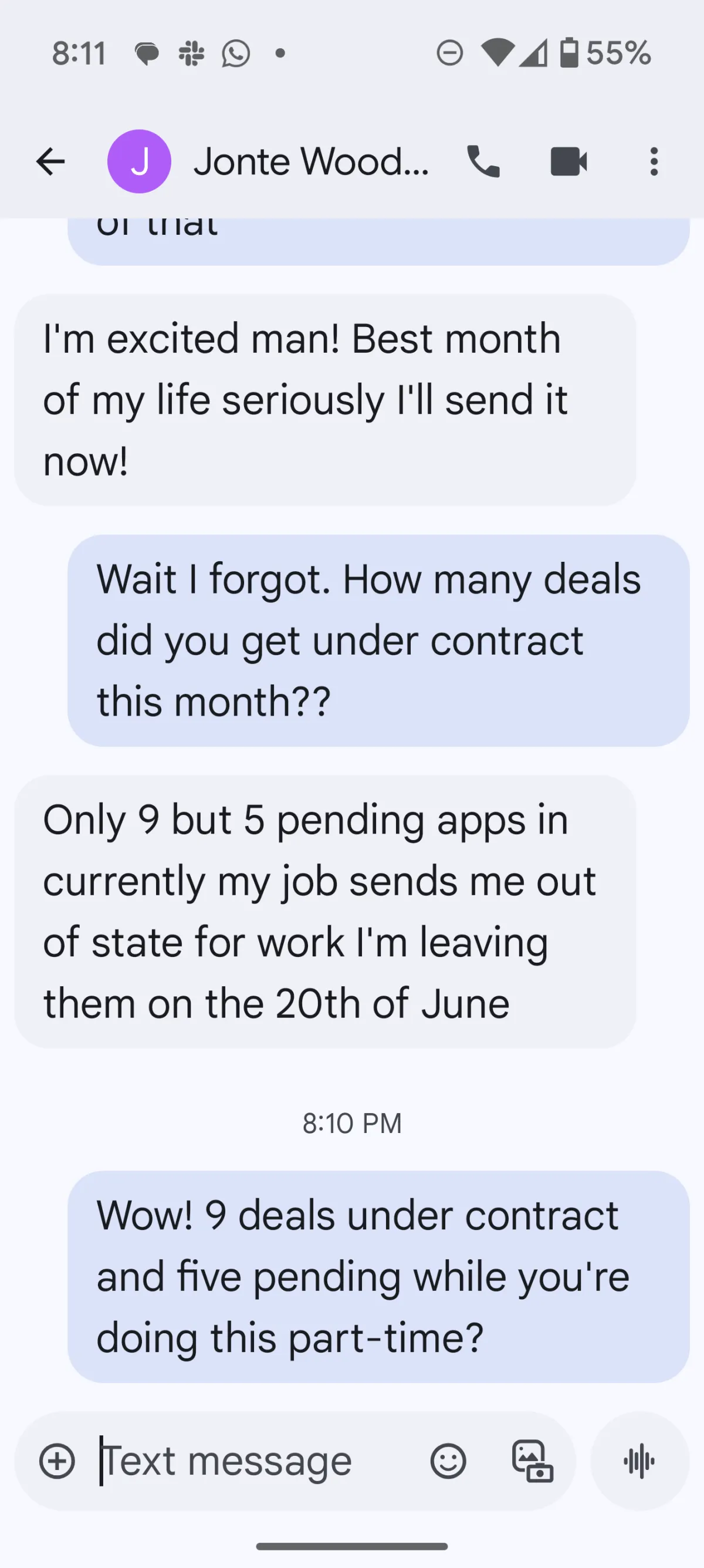Viewport: 704px width, 1568px height.
Task: Start a voice call with Jonte
Action: (483, 162)
